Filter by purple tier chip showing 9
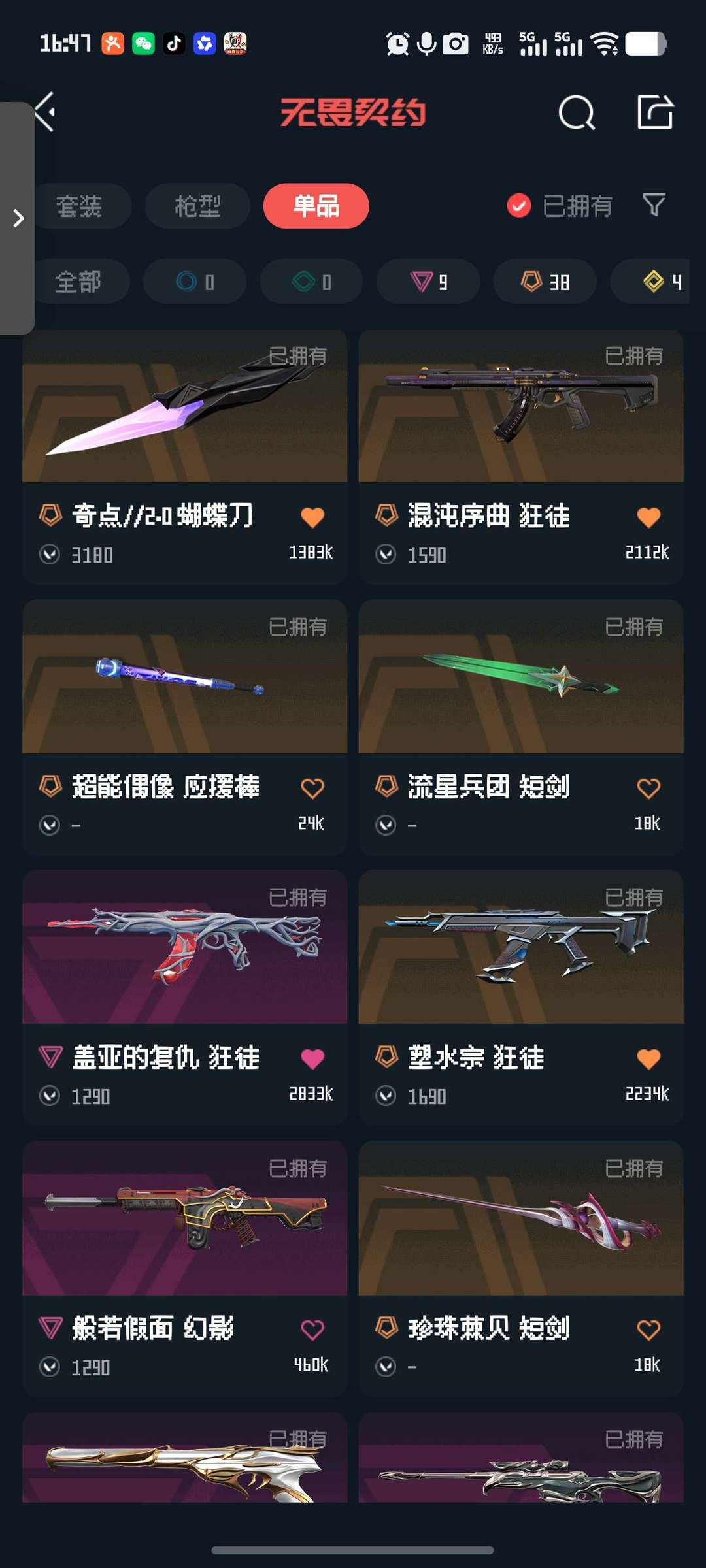 (x=429, y=282)
